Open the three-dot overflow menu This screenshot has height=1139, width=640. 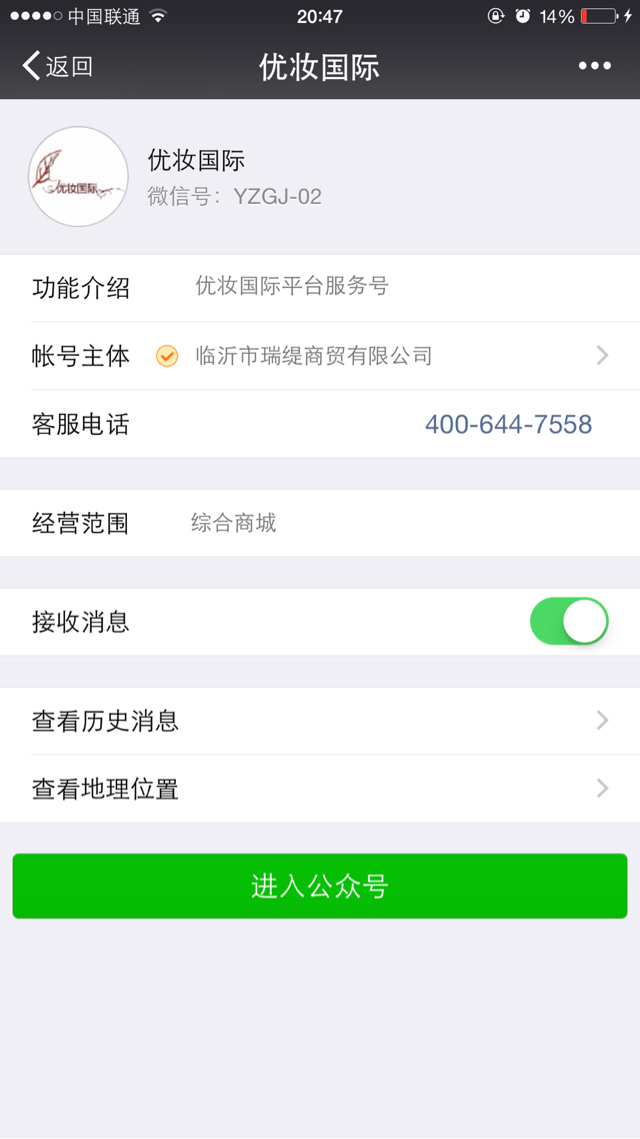pyautogui.click(x=594, y=66)
